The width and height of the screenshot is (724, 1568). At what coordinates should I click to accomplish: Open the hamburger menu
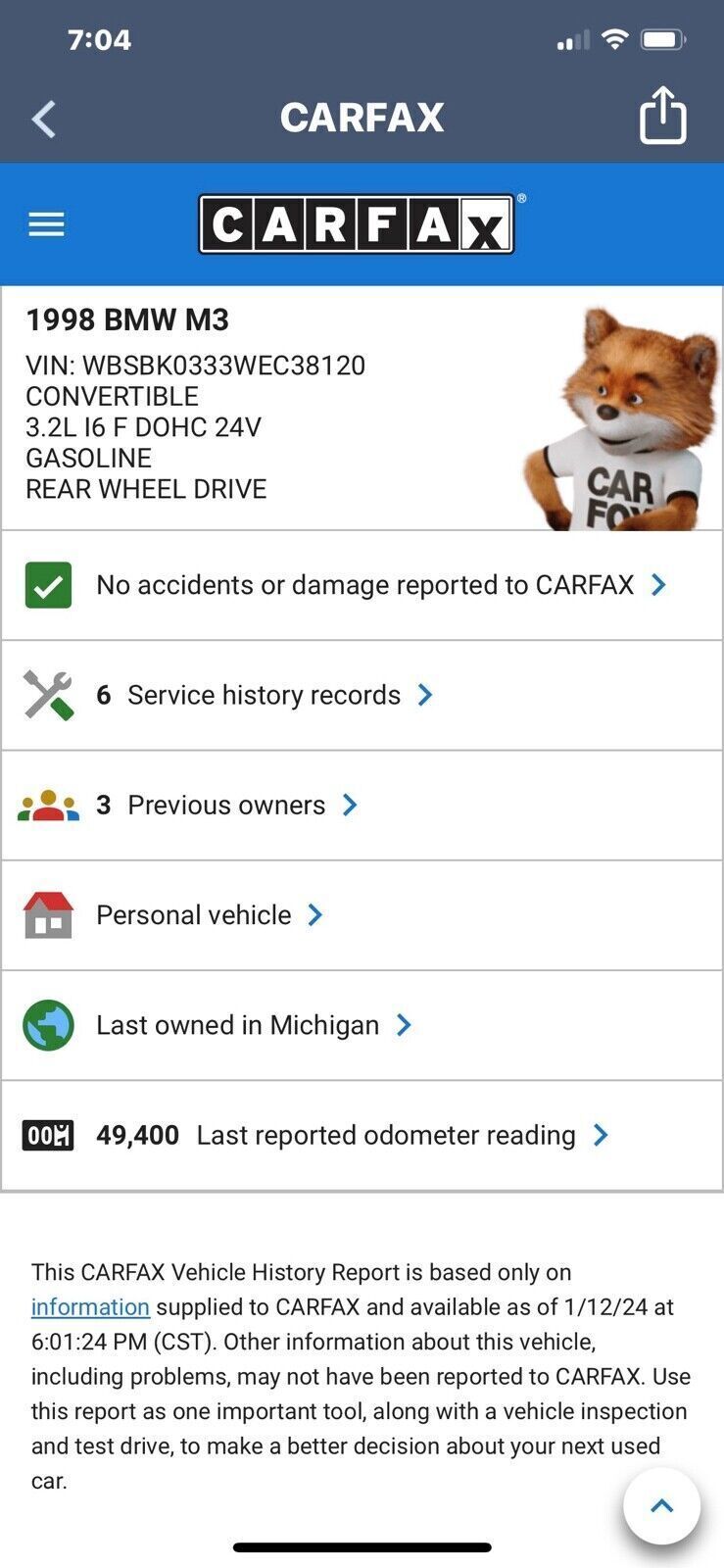[x=46, y=224]
